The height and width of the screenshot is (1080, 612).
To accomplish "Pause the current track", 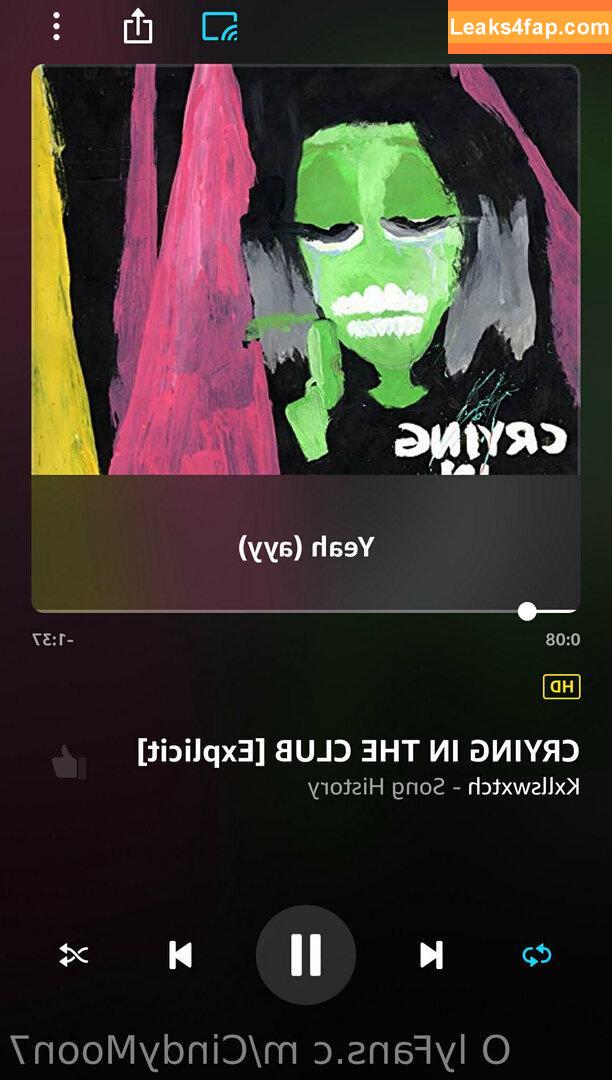I will [306, 955].
